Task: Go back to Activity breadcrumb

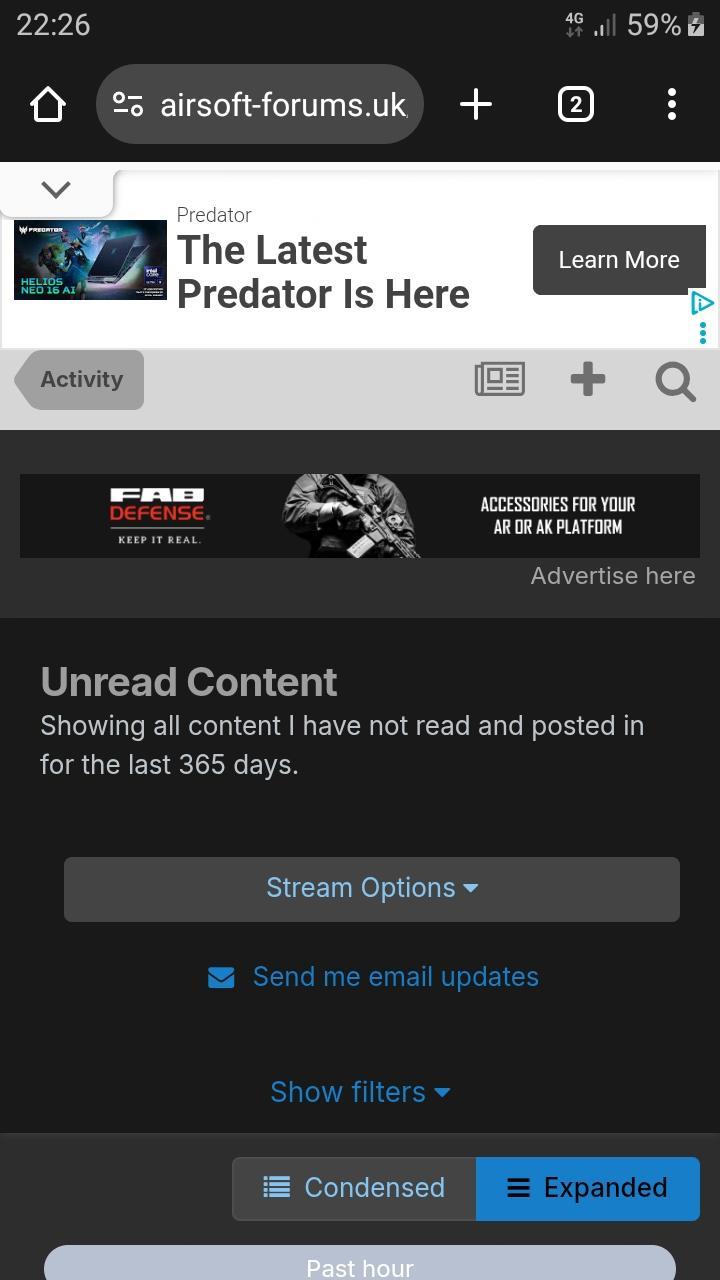Action: coord(81,380)
